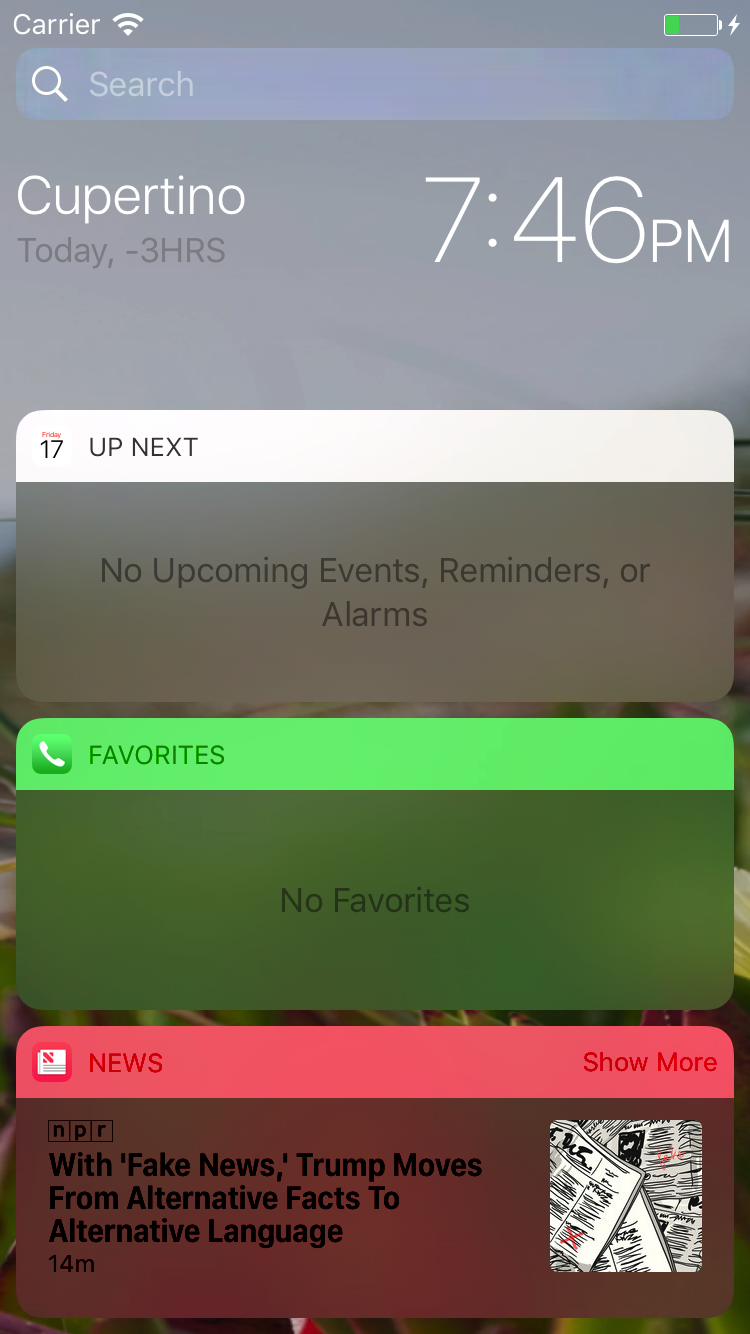This screenshot has height=1334, width=750.
Task: Expand the News widget with Show More
Action: tap(649, 1062)
